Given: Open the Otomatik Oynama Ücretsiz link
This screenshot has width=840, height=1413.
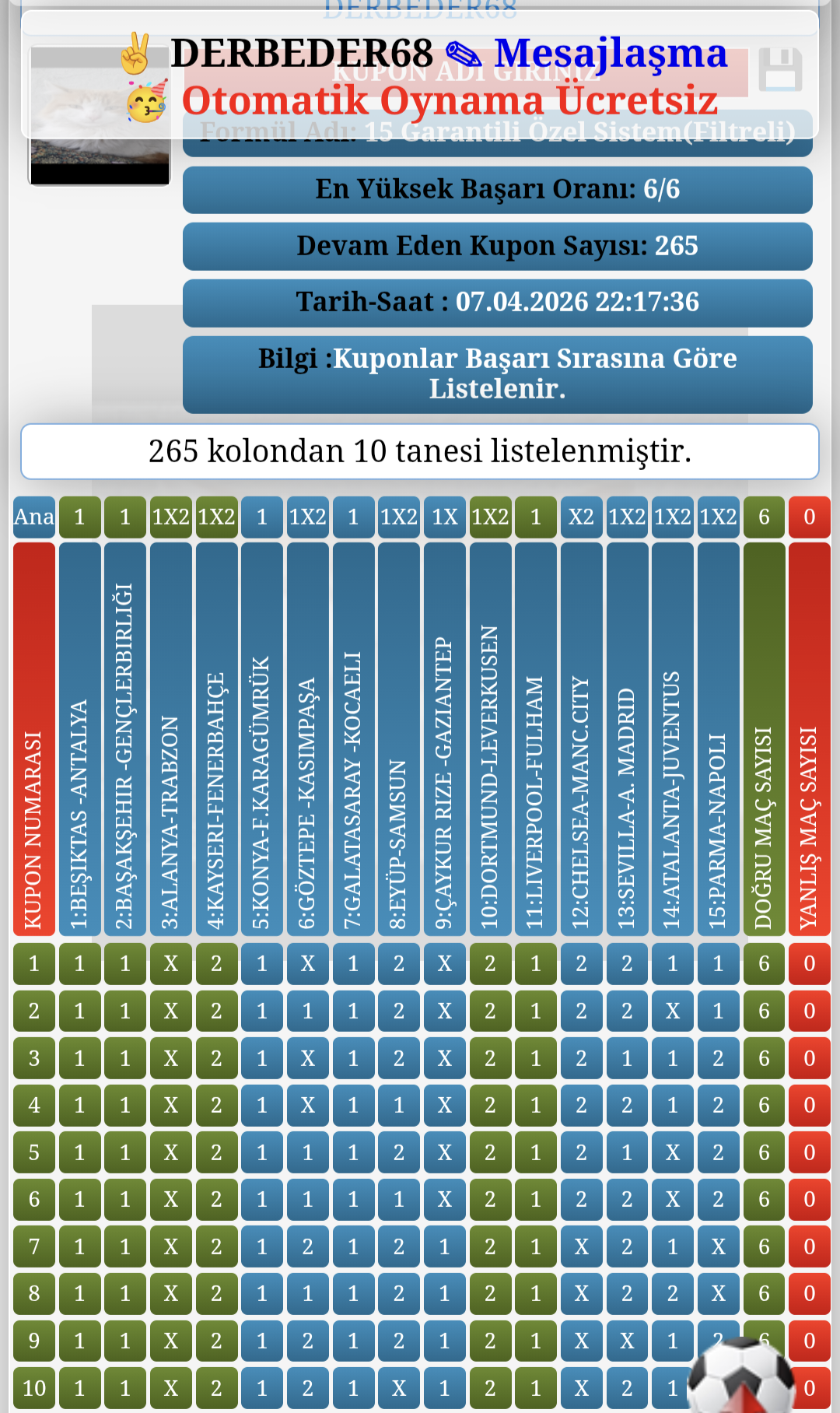Looking at the screenshot, I should pyautogui.click(x=449, y=101).
